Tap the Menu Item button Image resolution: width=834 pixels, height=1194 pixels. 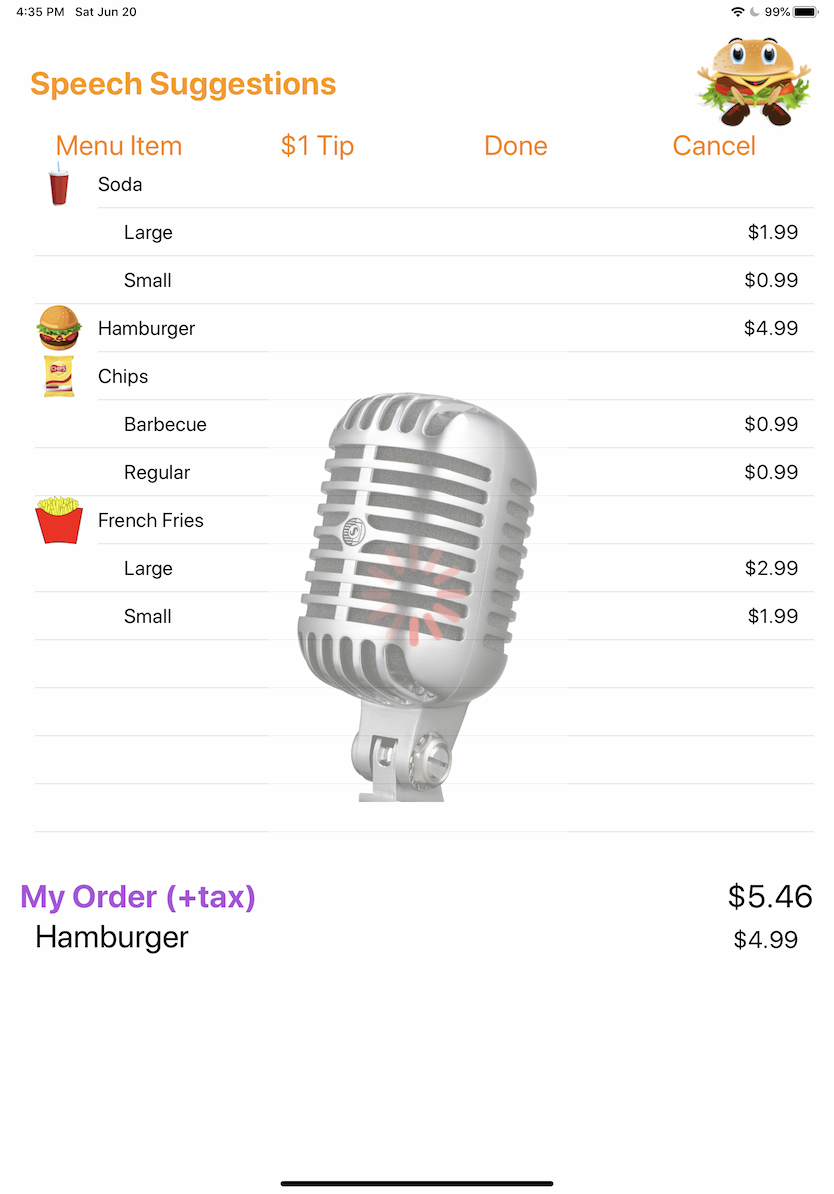(119, 146)
